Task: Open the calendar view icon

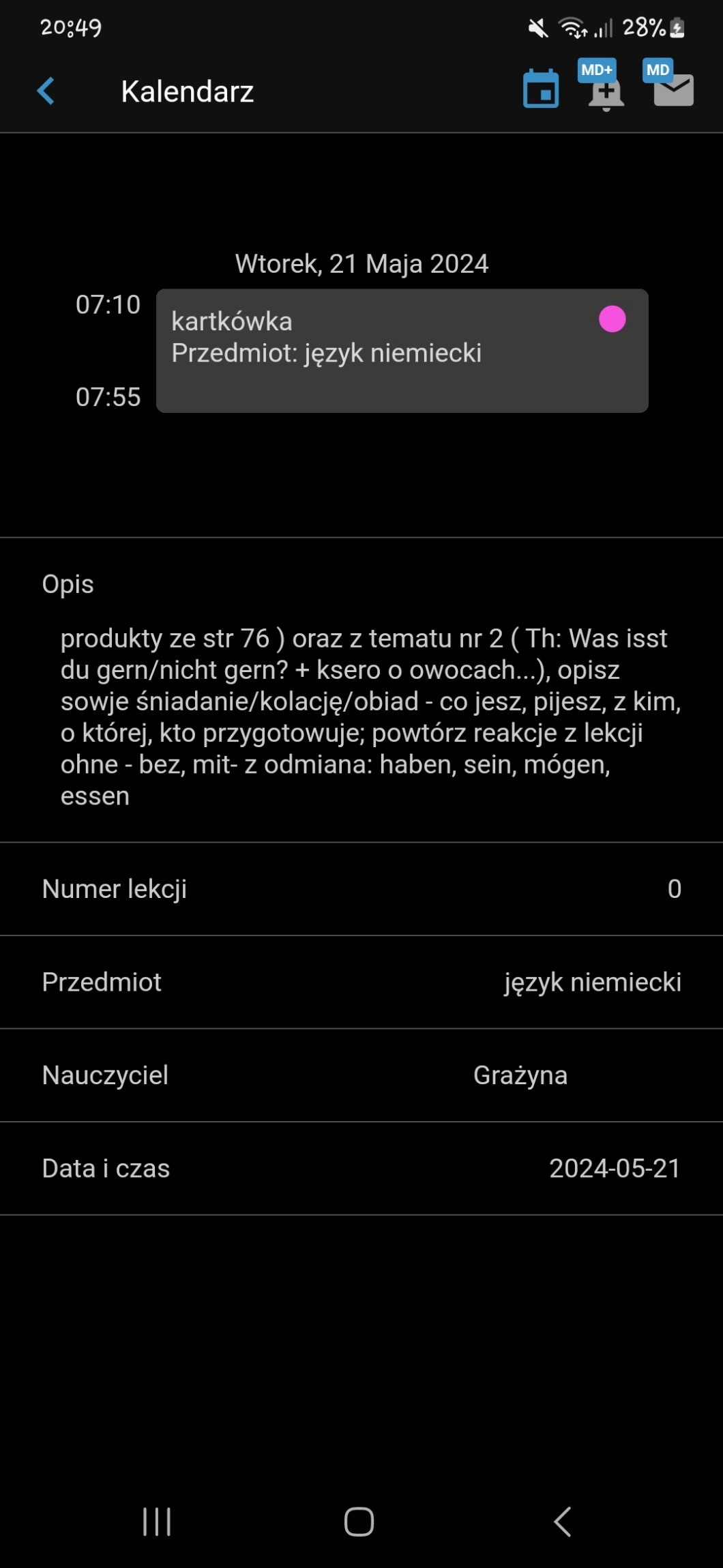Action: click(x=540, y=89)
